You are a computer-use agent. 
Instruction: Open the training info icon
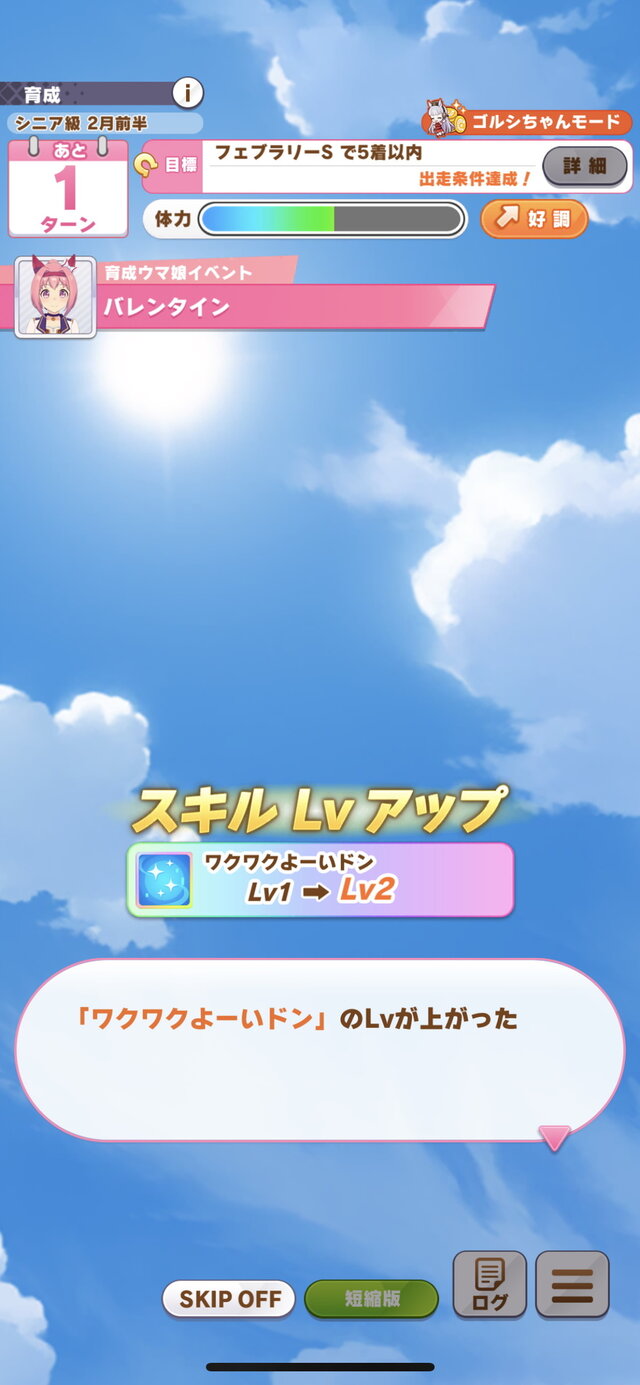[187, 94]
